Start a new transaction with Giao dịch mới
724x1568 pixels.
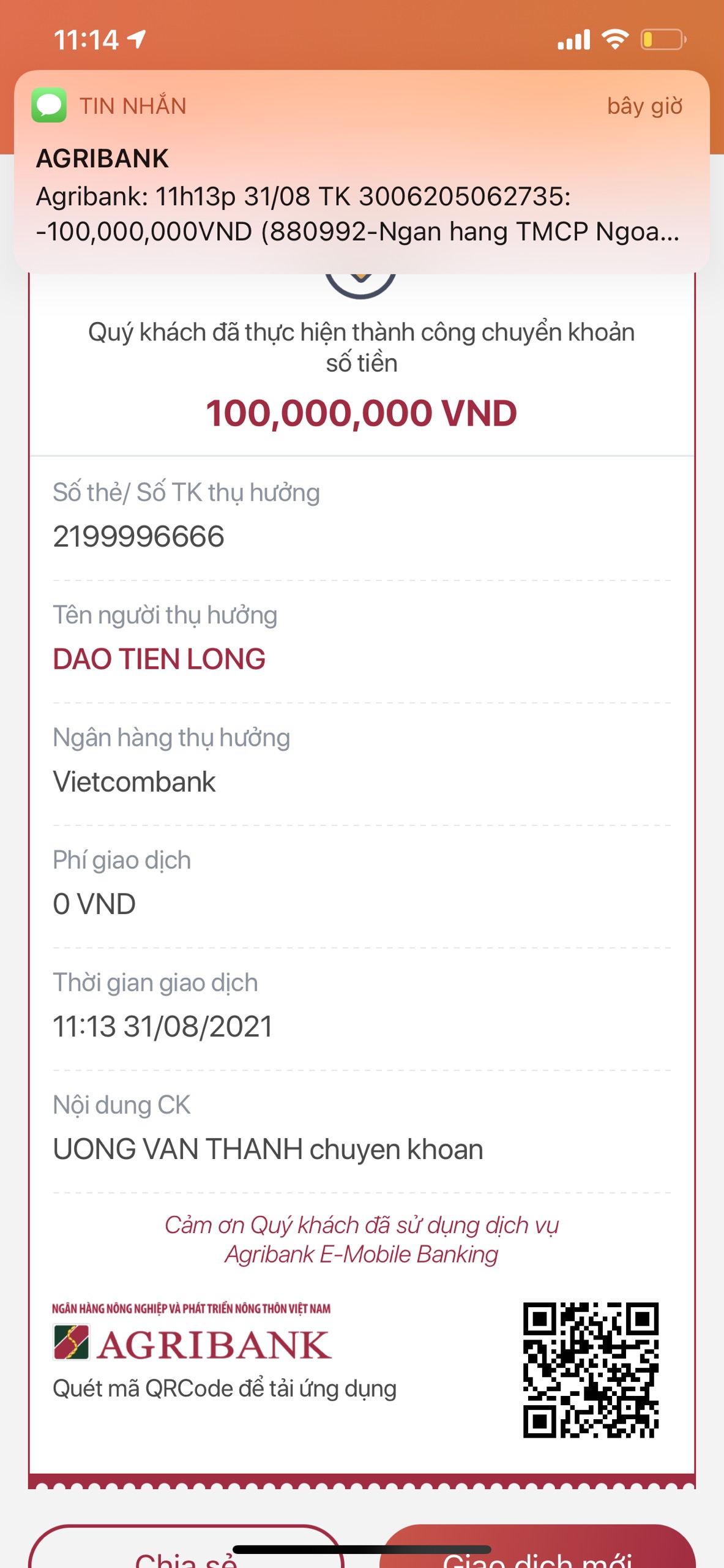(x=537, y=1549)
